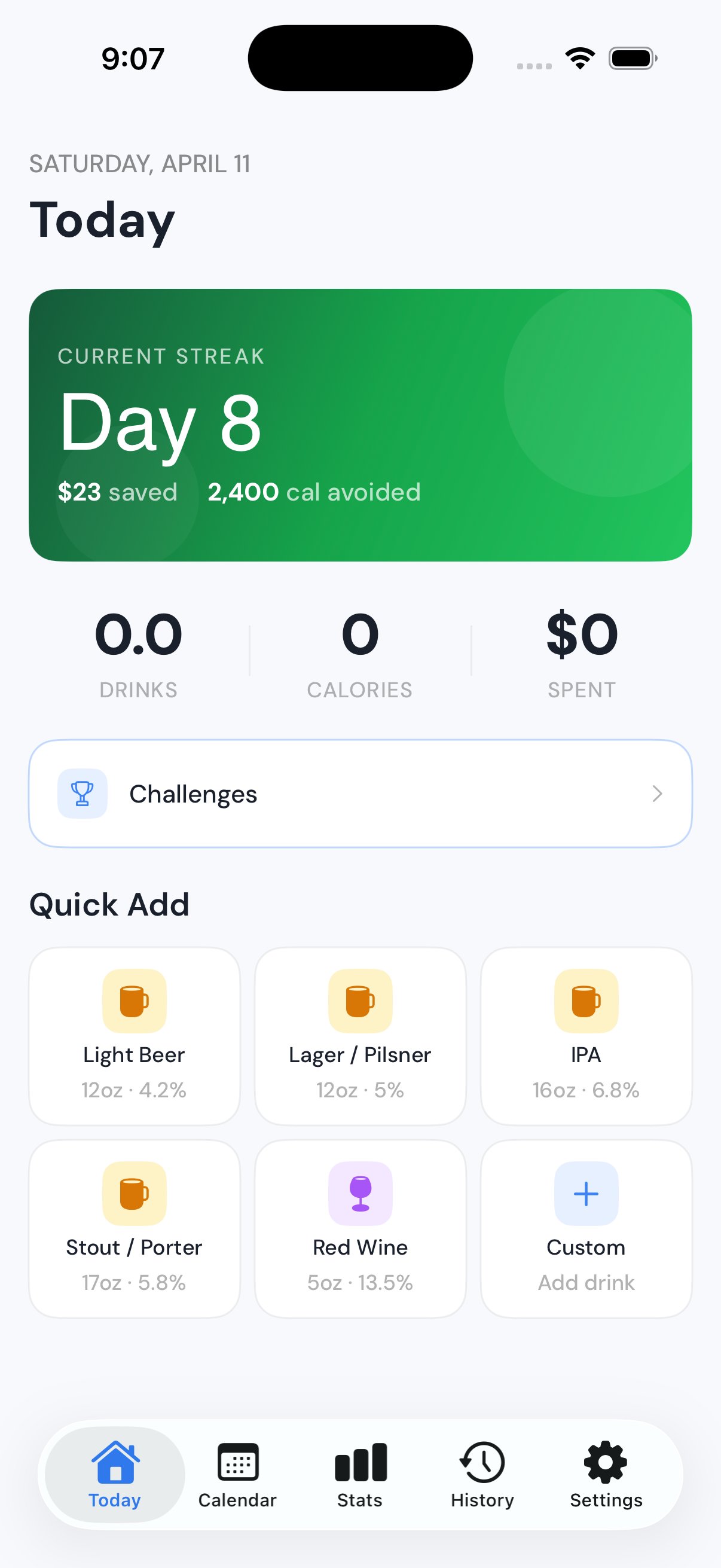Tap the plus icon on the Custom card
This screenshot has height=1568, width=721.
pyautogui.click(x=585, y=1192)
